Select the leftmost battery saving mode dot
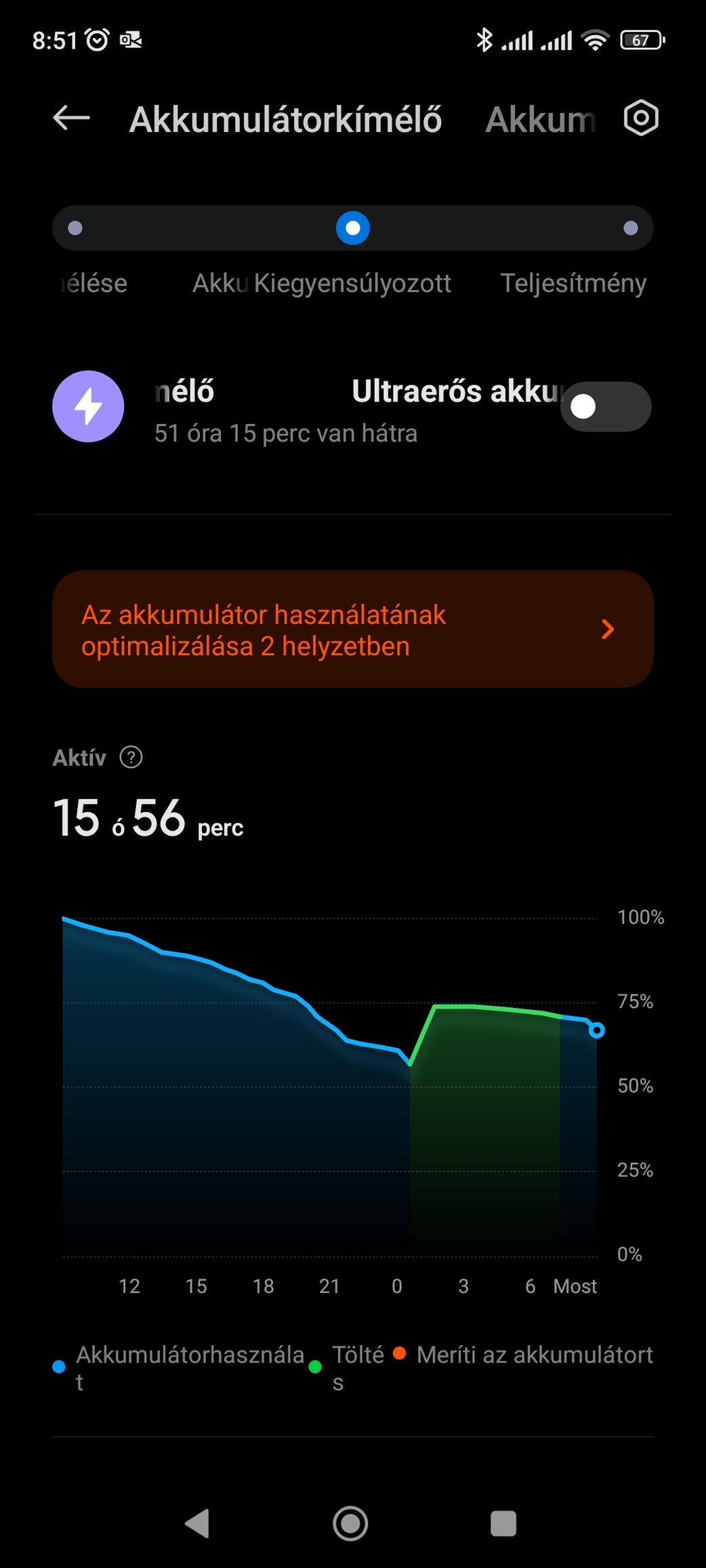Image resolution: width=706 pixels, height=1568 pixels. coord(75,228)
